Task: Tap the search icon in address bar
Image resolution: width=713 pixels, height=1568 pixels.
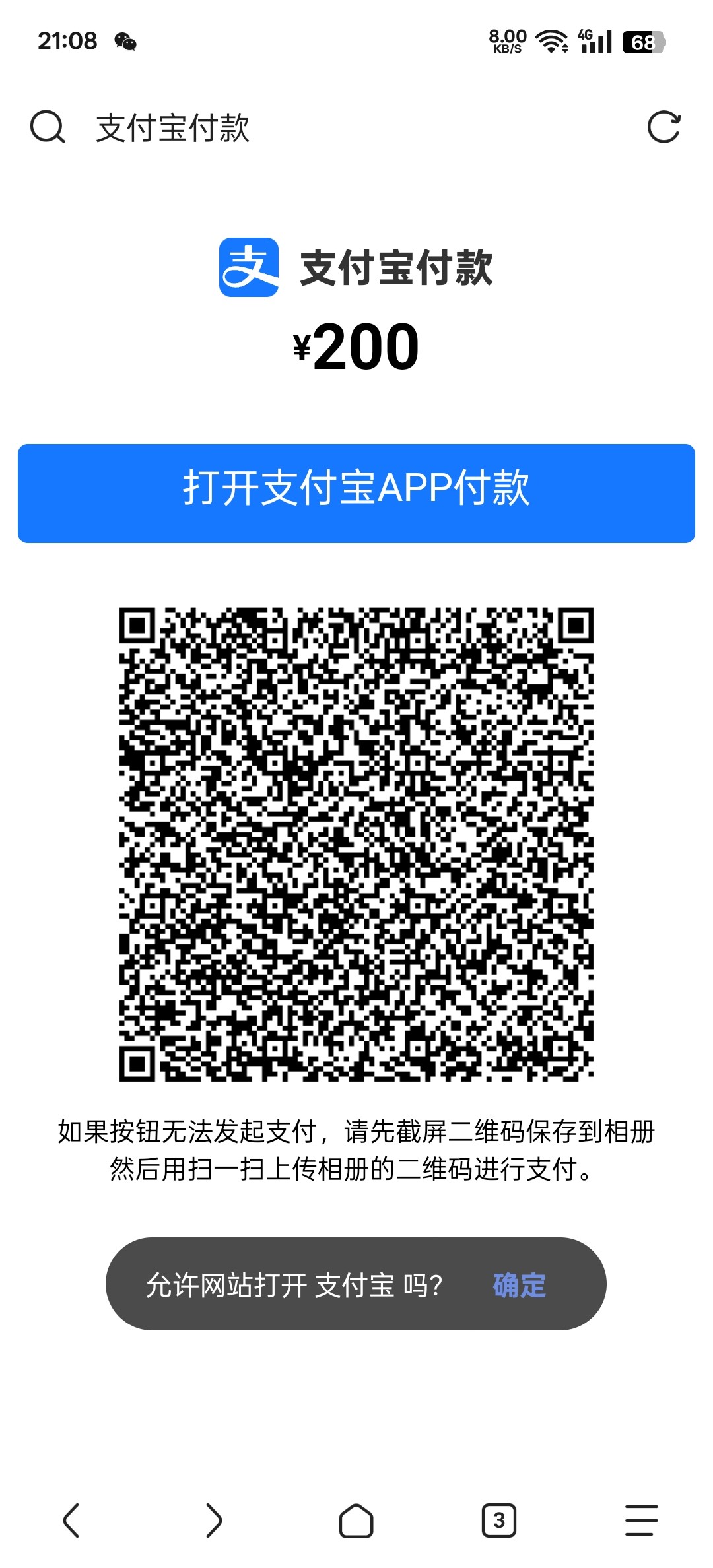Action: tap(48, 127)
